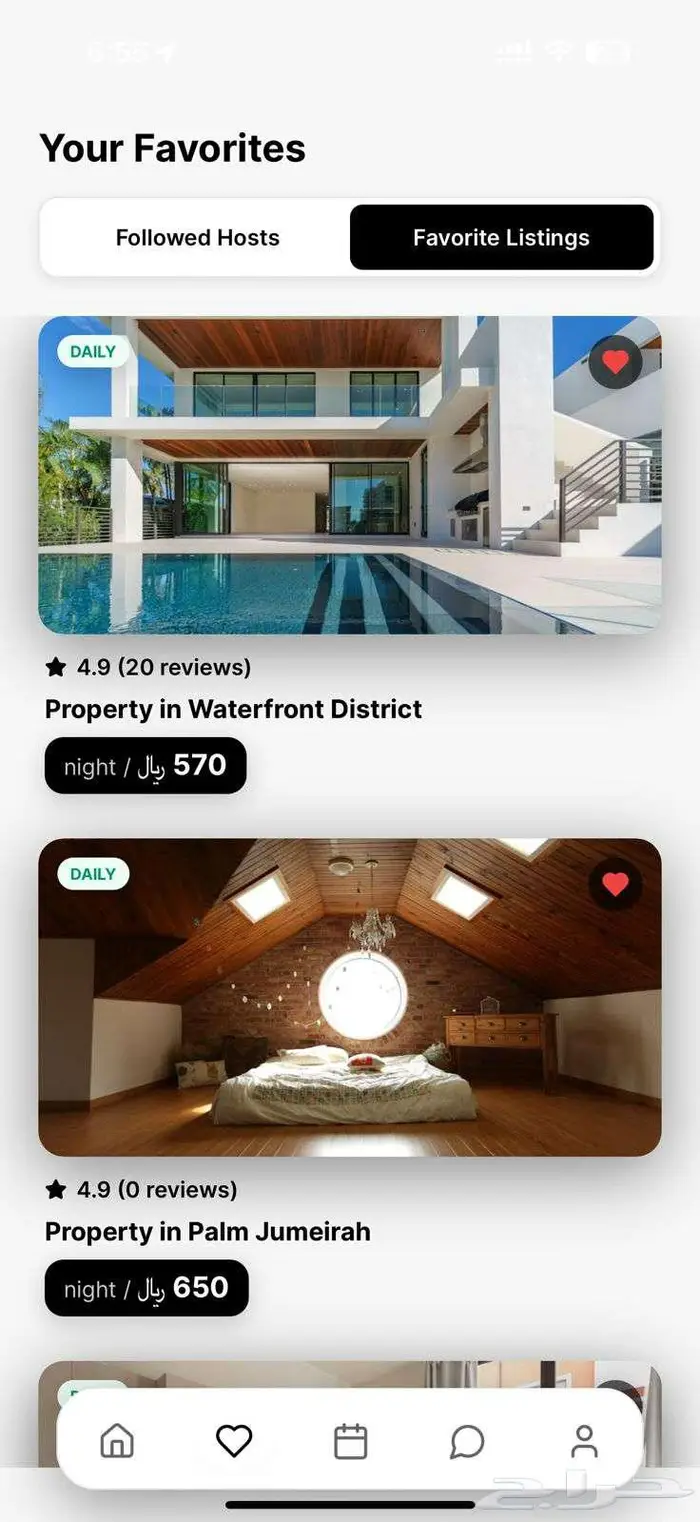The width and height of the screenshot is (700, 1522).
Task: Open the favorites heart tab
Action: click(x=234, y=1441)
